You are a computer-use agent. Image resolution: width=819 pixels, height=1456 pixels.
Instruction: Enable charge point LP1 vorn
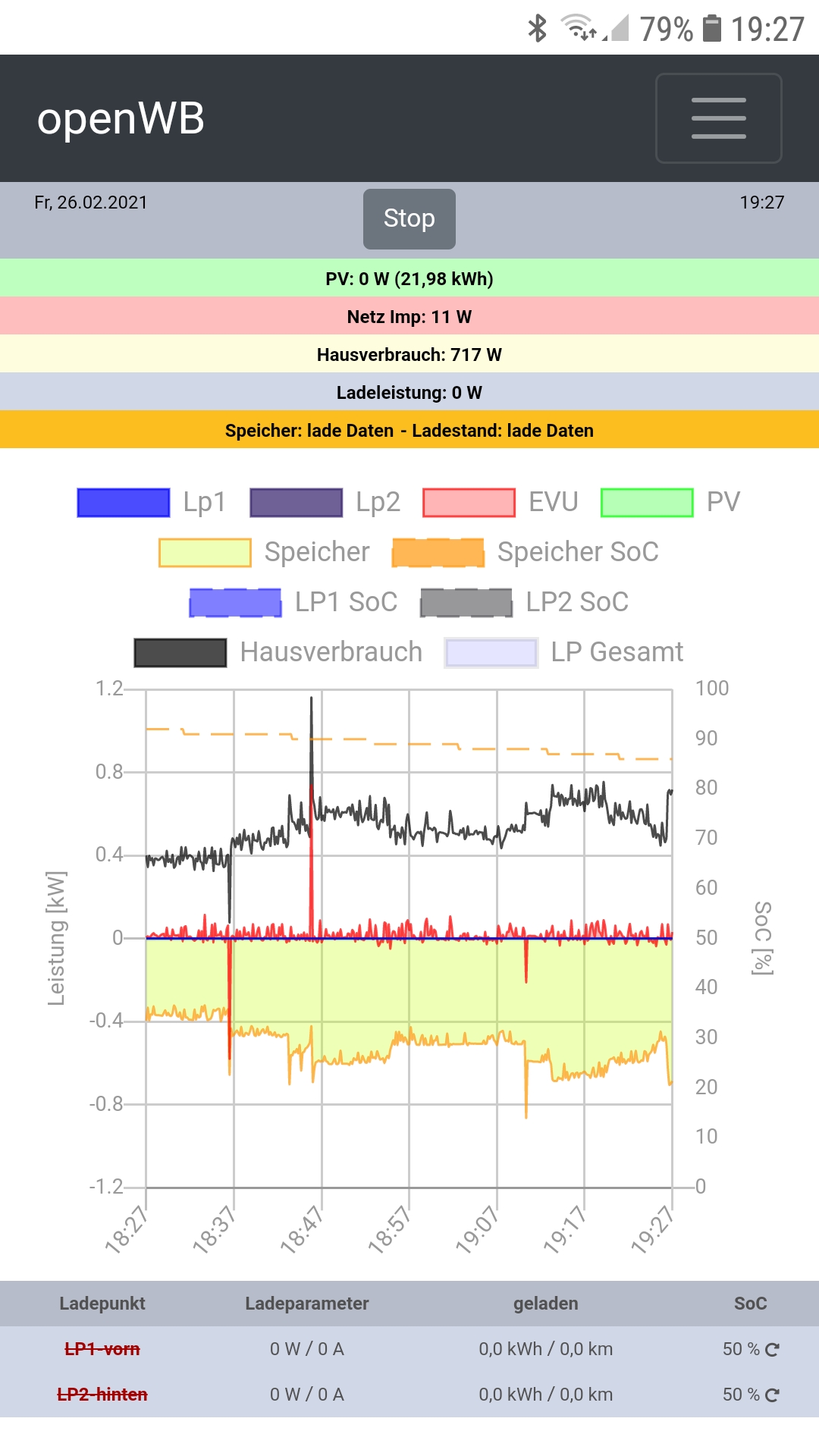click(102, 1349)
